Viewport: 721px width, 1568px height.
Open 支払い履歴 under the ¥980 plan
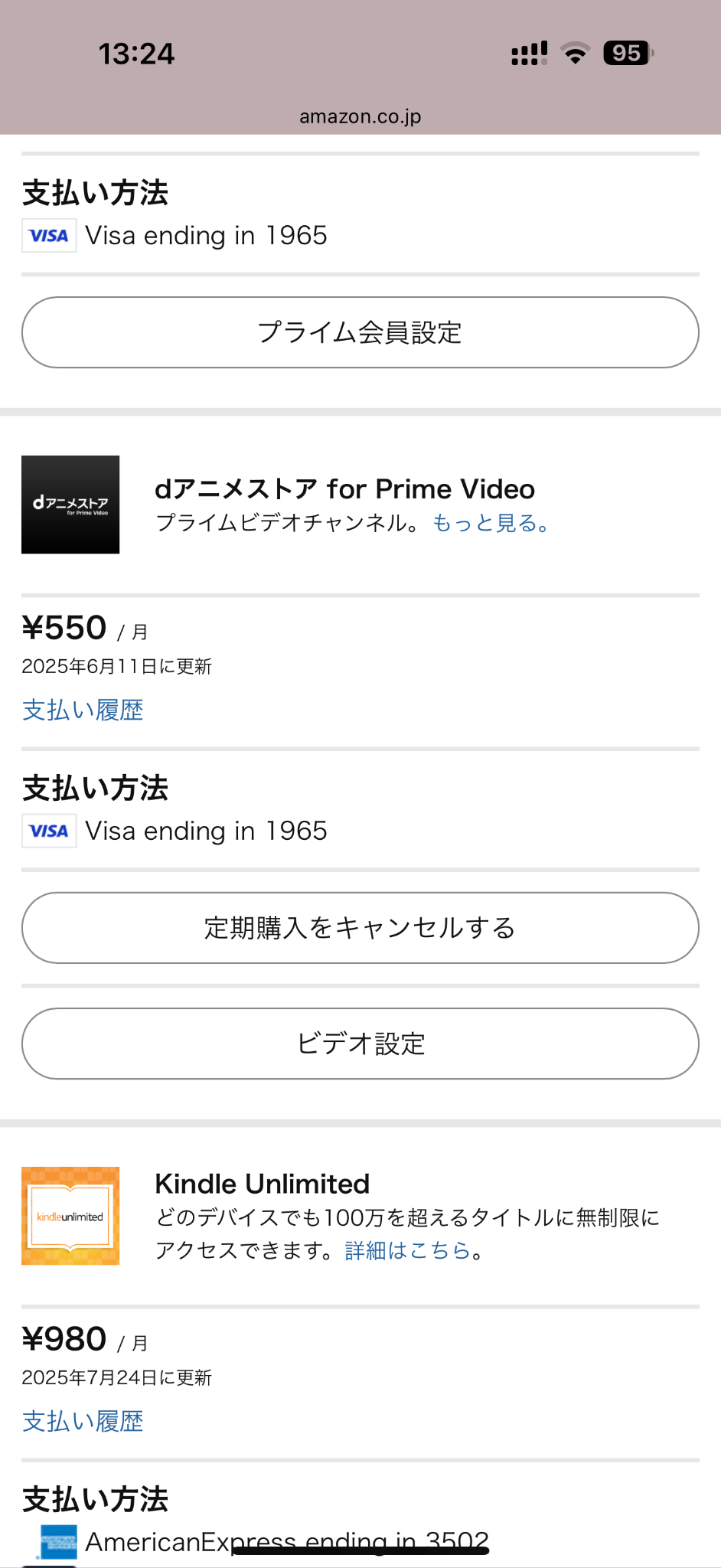point(83,1421)
